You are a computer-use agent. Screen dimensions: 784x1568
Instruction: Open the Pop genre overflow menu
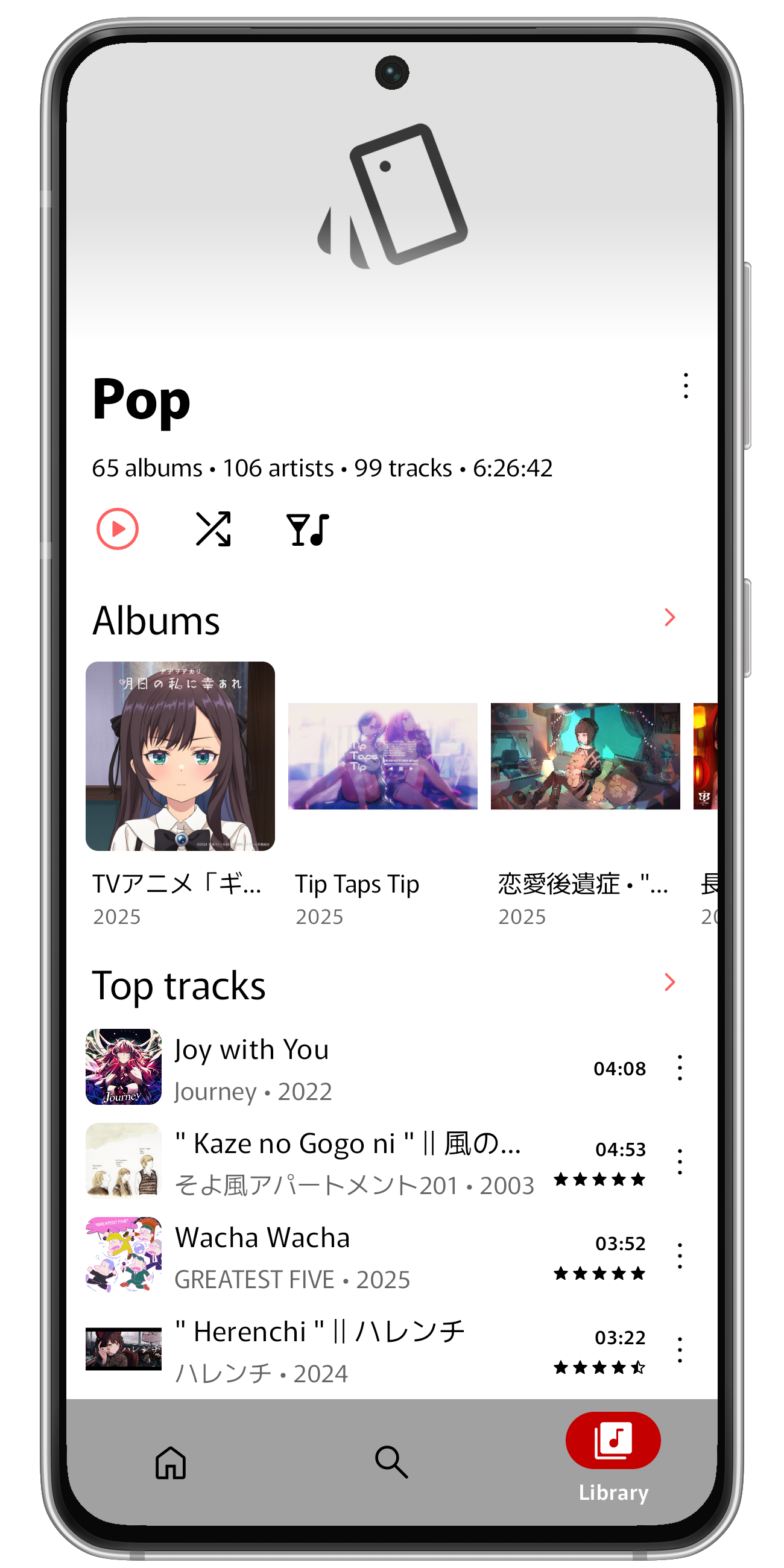point(685,386)
